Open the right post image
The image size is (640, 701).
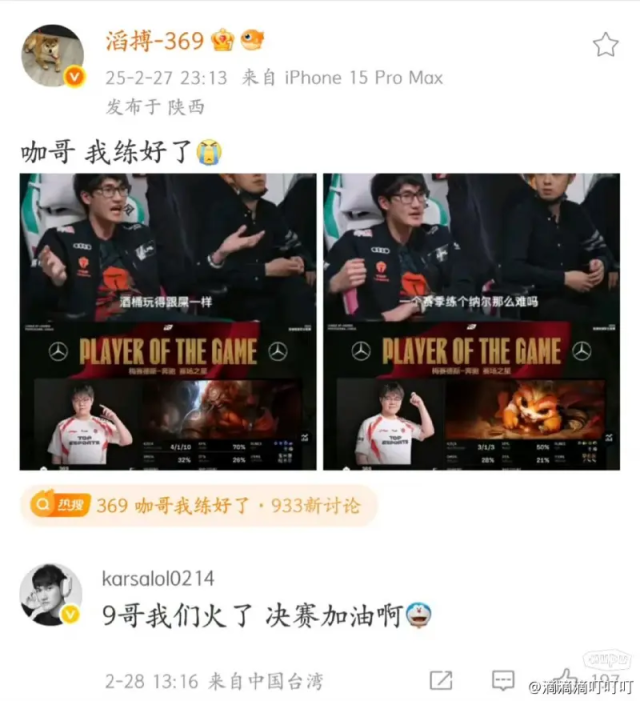tap(470, 322)
